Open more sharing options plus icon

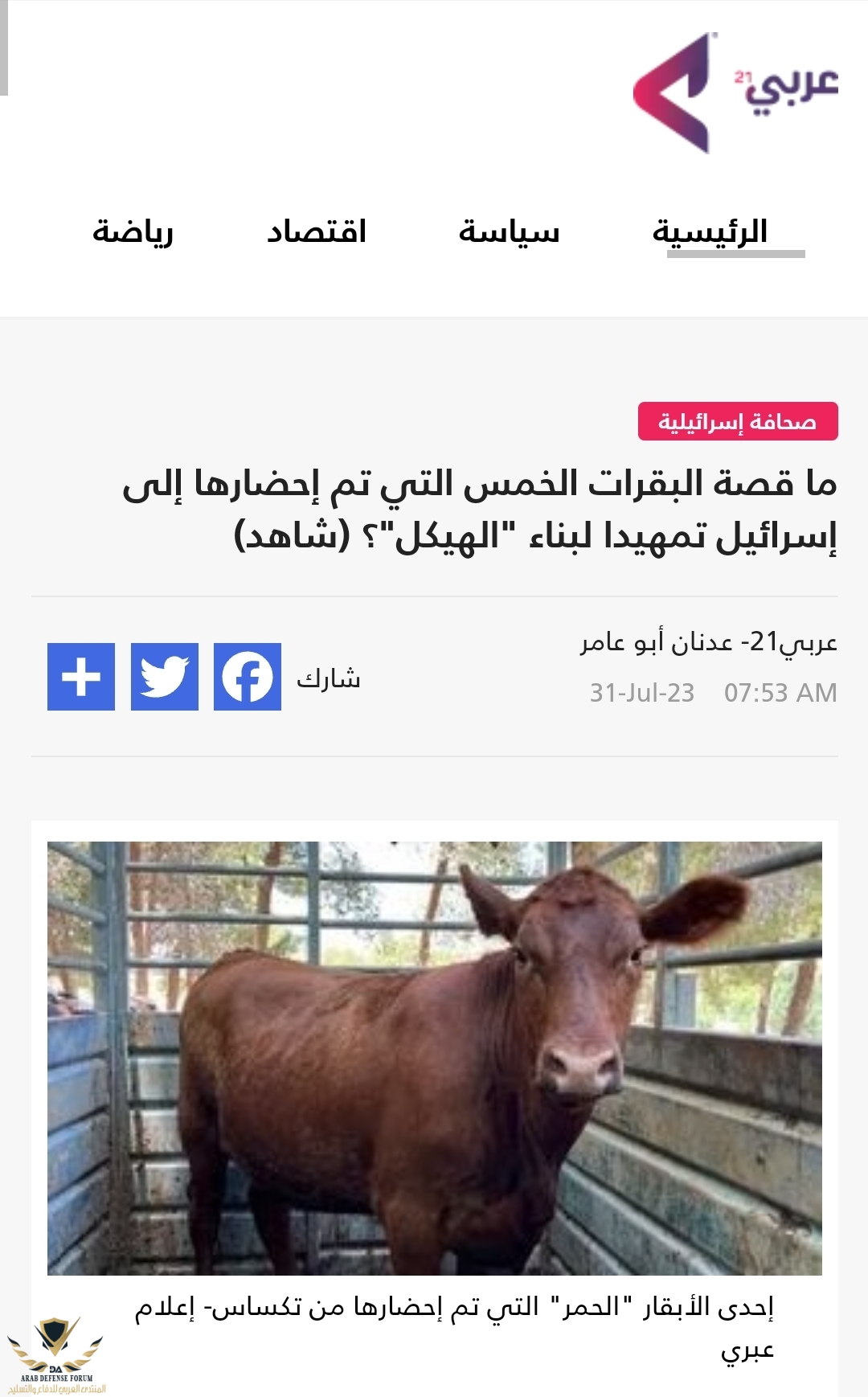click(81, 677)
